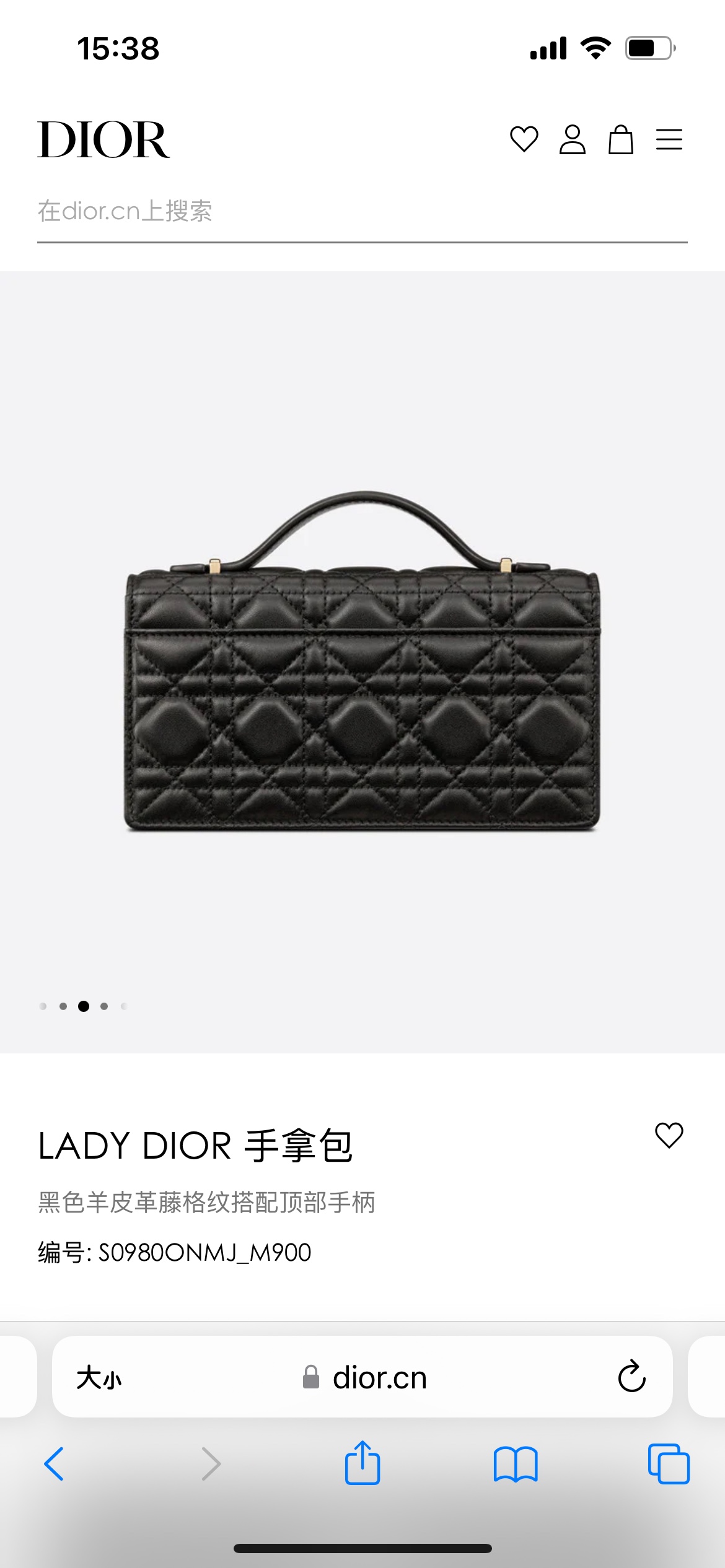Go to the Dior home logo
The height and width of the screenshot is (1568, 725).
tap(103, 140)
